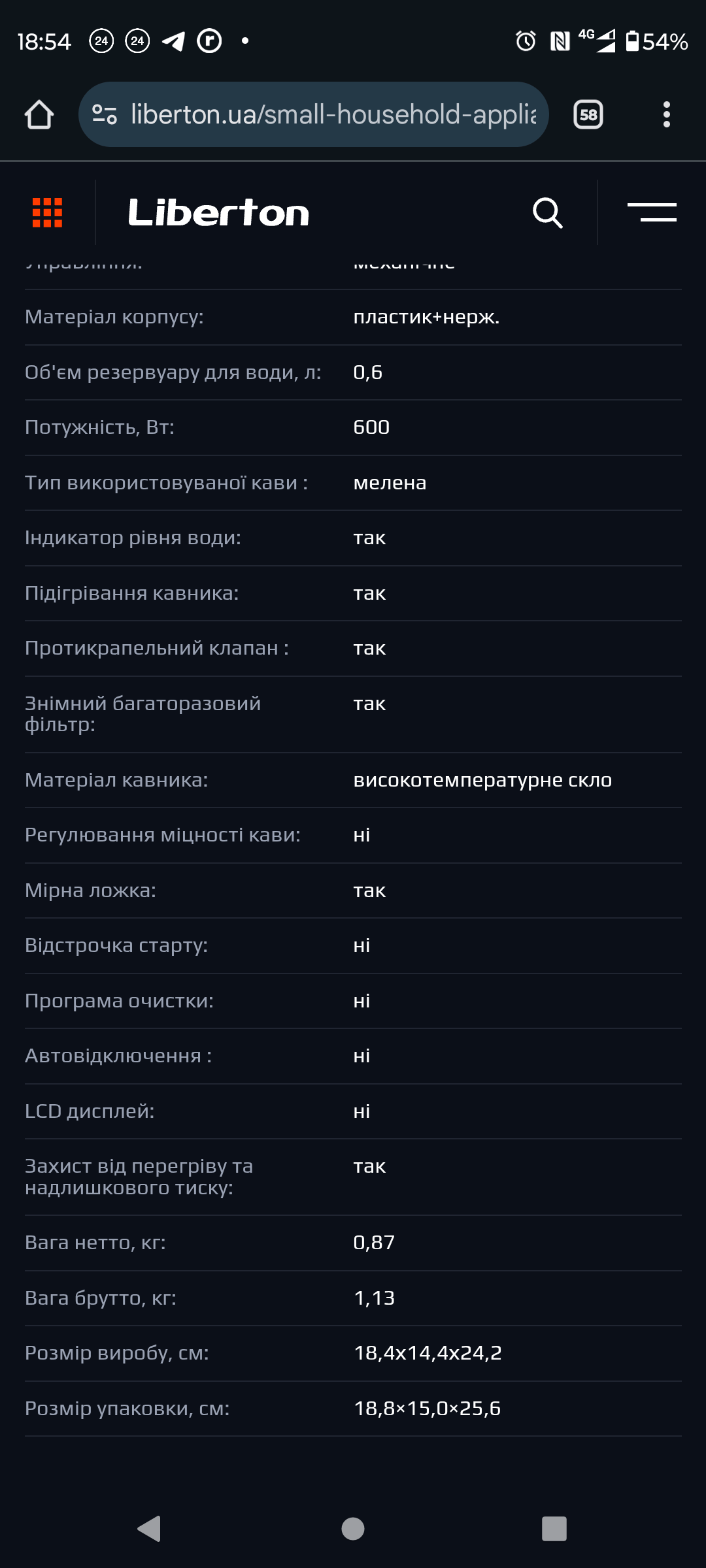Open the tab switcher showing 58 tabs
This screenshot has width=706, height=1568.
tap(588, 115)
